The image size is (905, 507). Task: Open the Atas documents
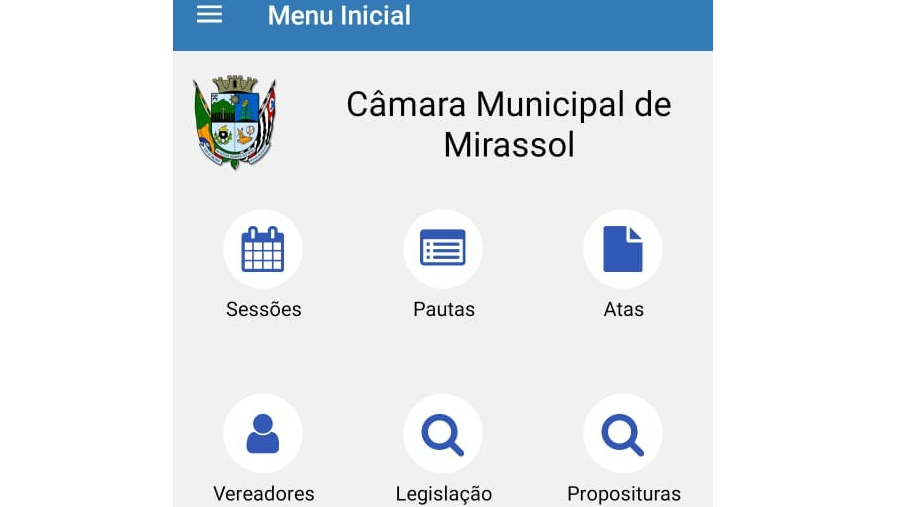click(x=623, y=249)
